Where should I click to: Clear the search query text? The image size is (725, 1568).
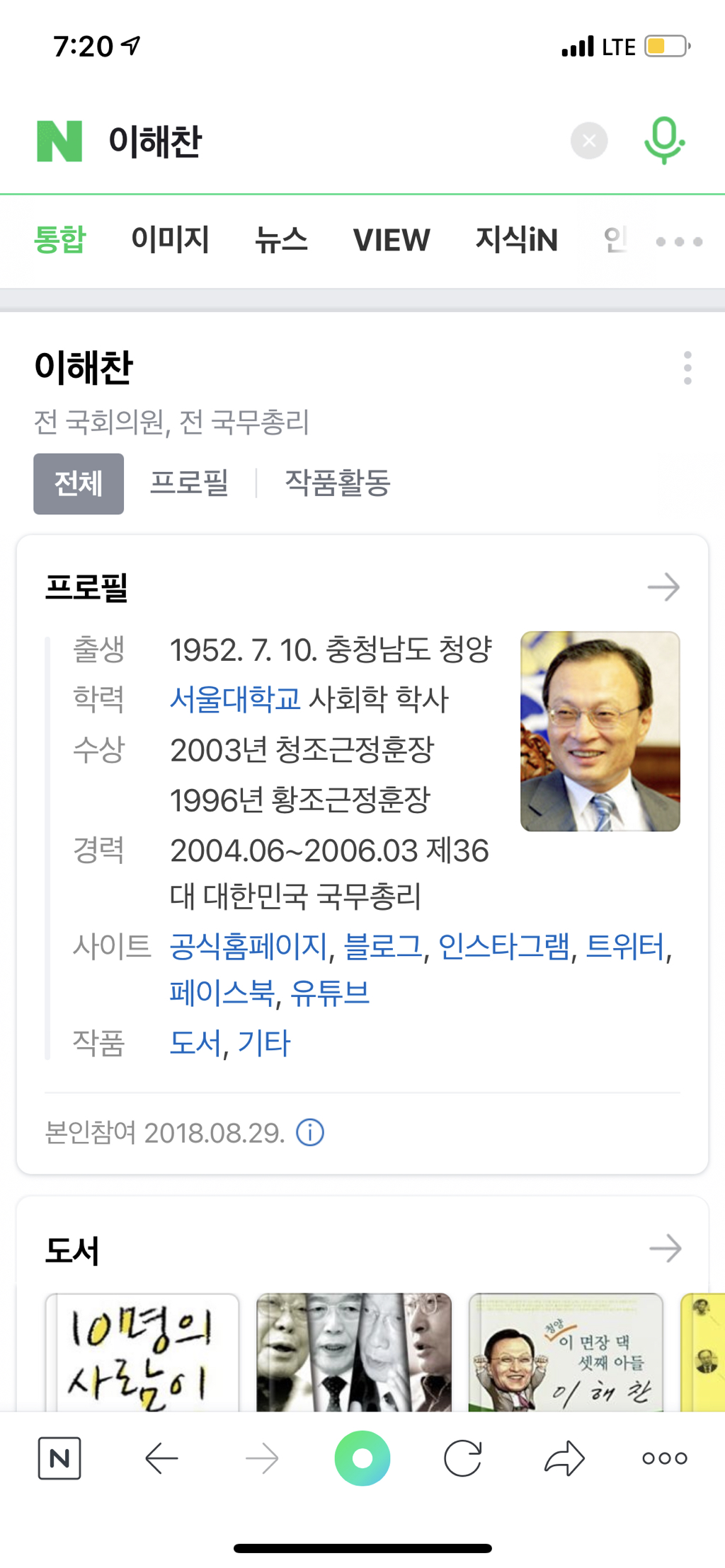(x=589, y=142)
